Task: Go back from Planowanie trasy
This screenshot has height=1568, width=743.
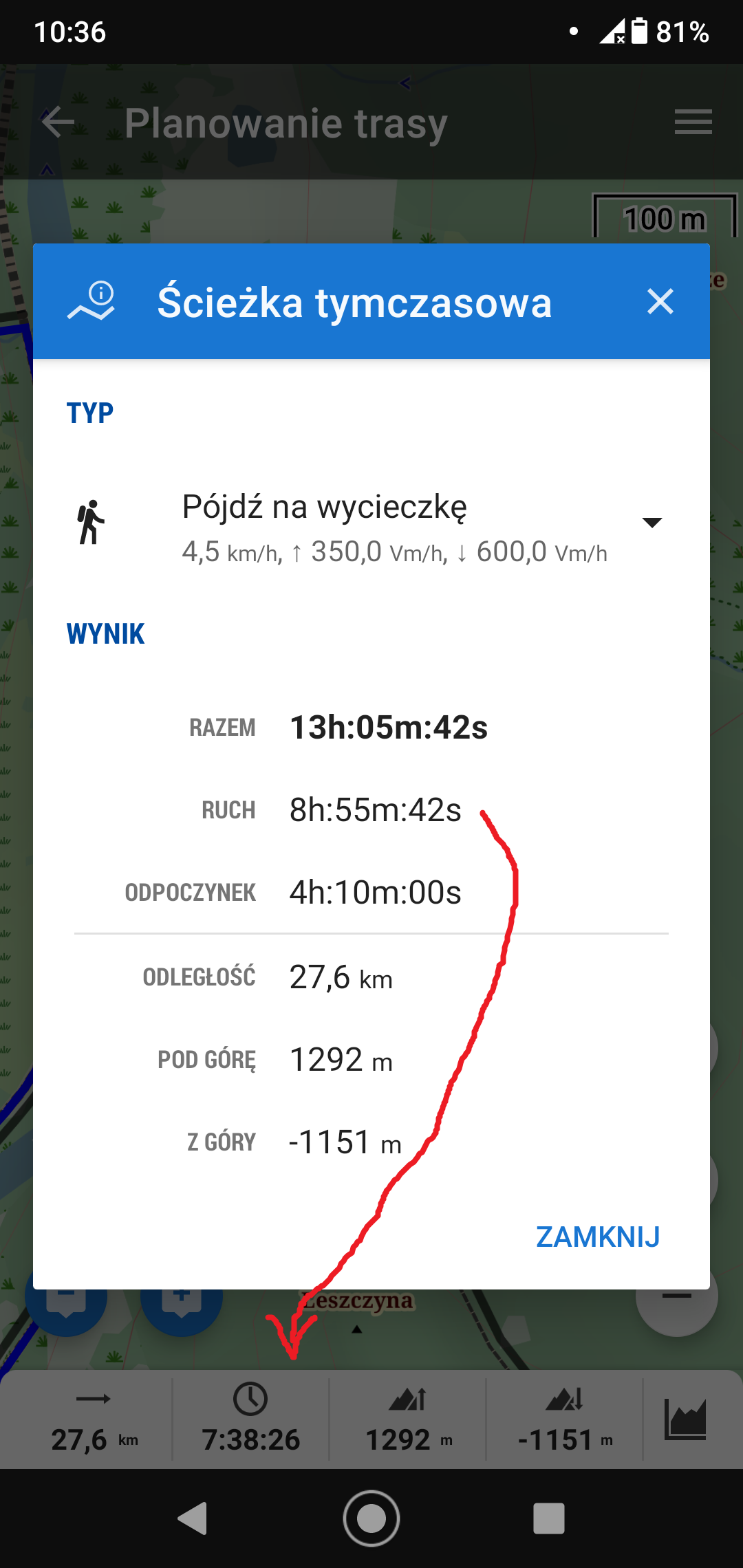Action: [x=58, y=123]
